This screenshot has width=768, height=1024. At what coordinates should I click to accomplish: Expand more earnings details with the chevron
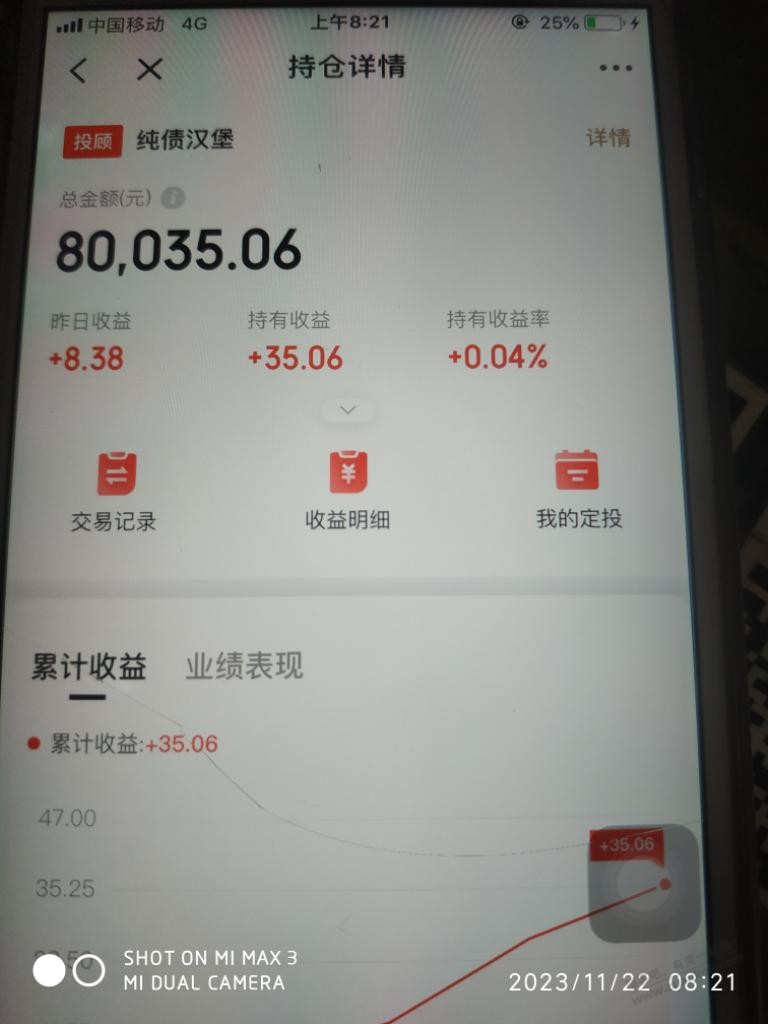(348, 410)
